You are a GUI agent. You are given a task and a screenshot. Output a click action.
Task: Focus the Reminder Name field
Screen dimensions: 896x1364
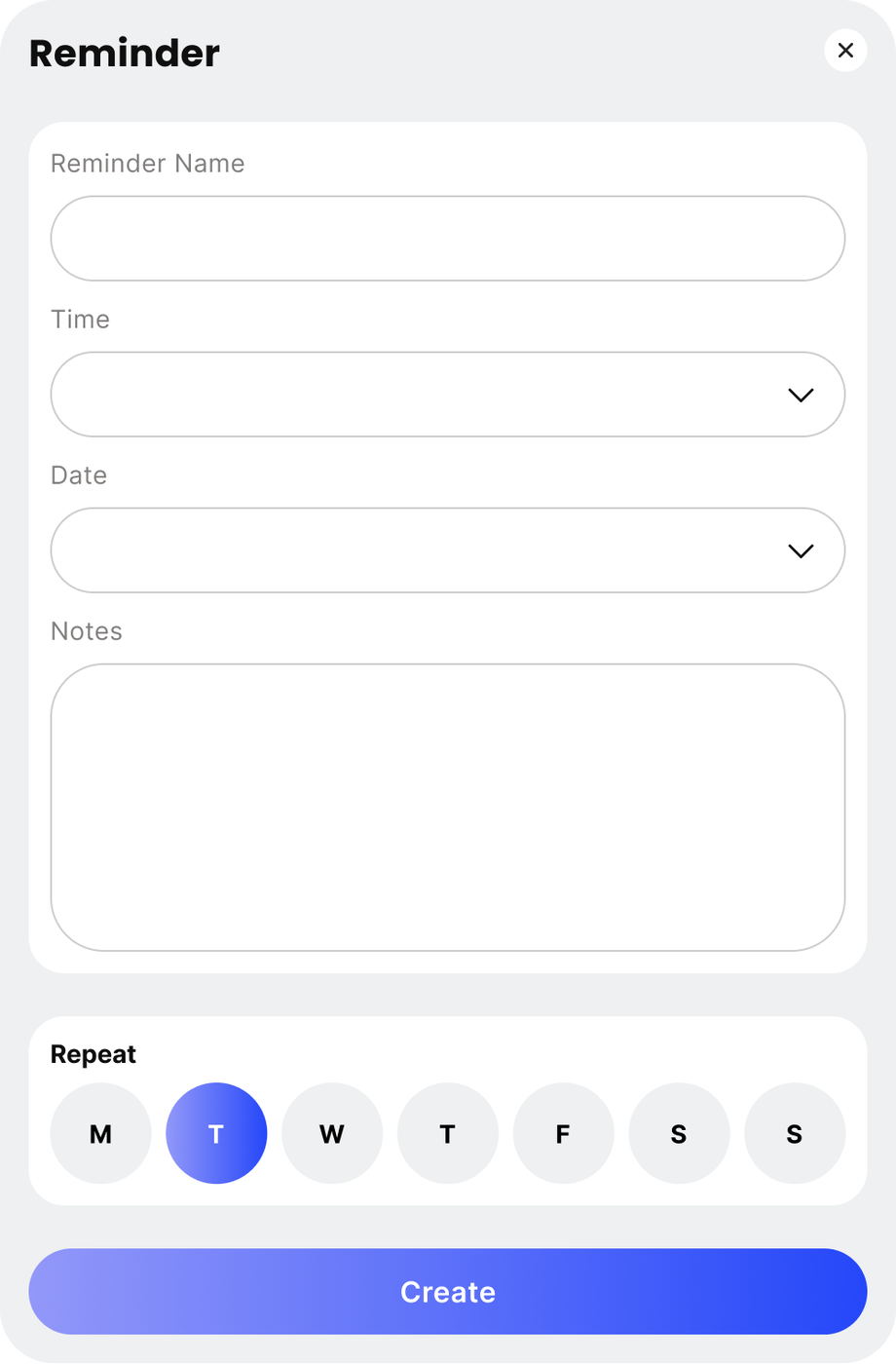447,239
